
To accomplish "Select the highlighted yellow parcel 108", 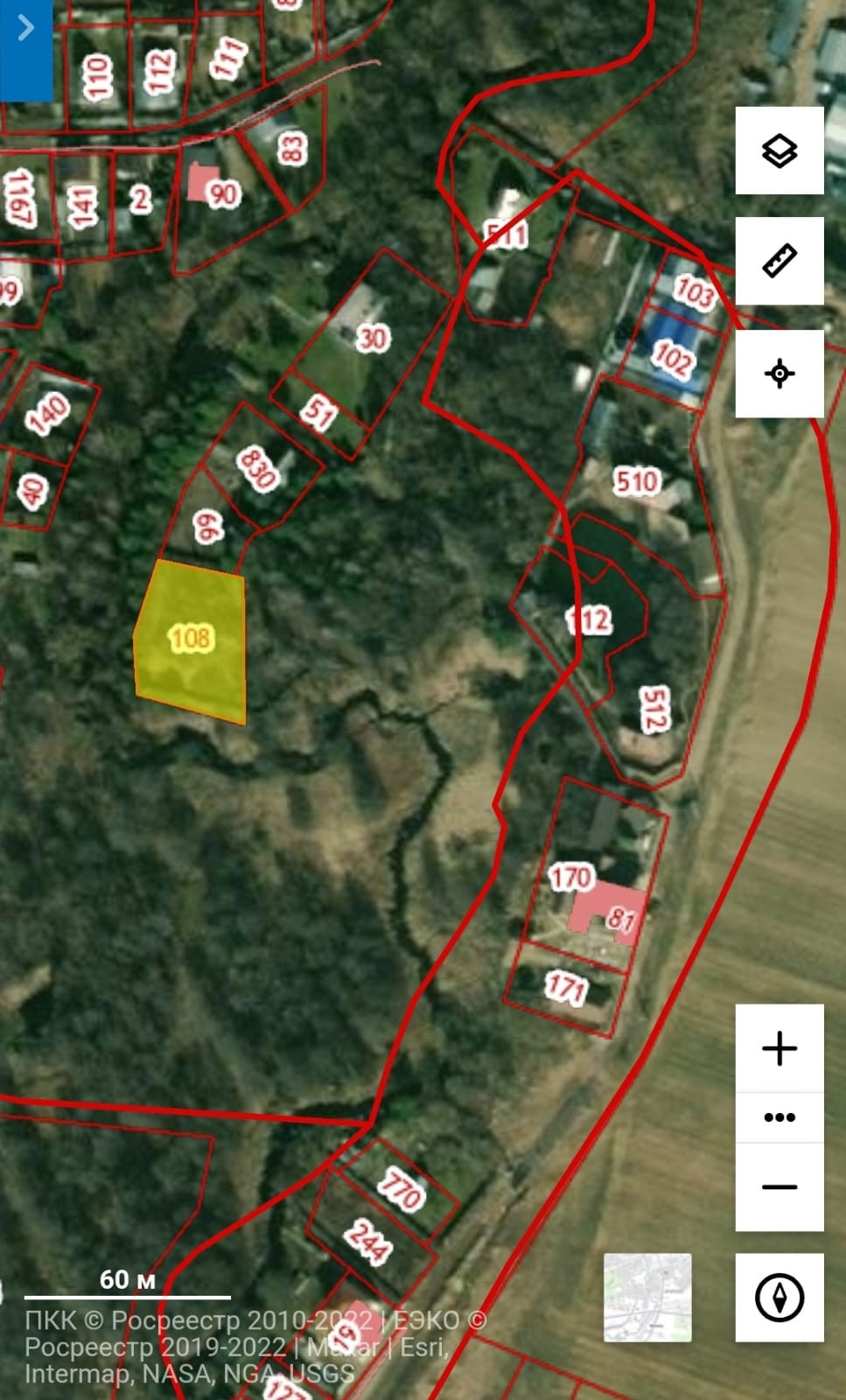I will point(191,639).
